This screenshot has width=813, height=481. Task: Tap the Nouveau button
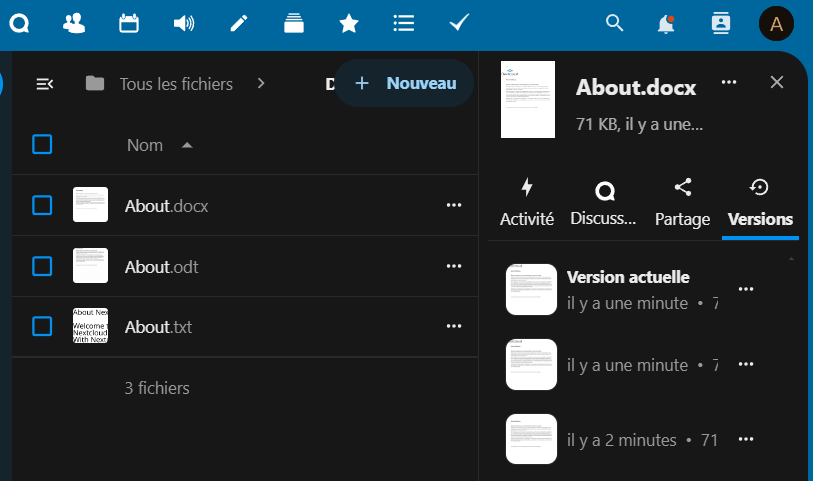point(404,83)
